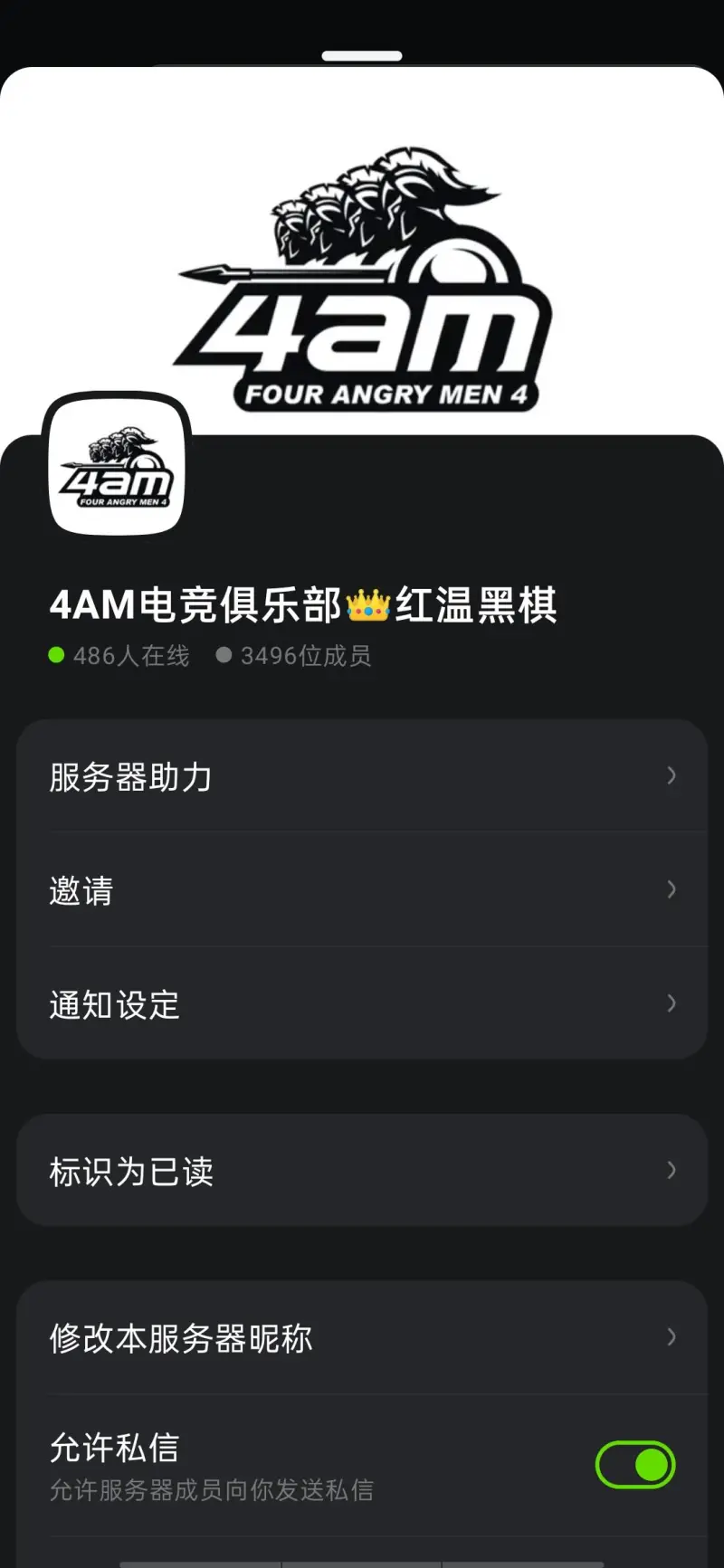Open 通知设定 notification settings
The image size is (724, 1568).
(x=362, y=1003)
